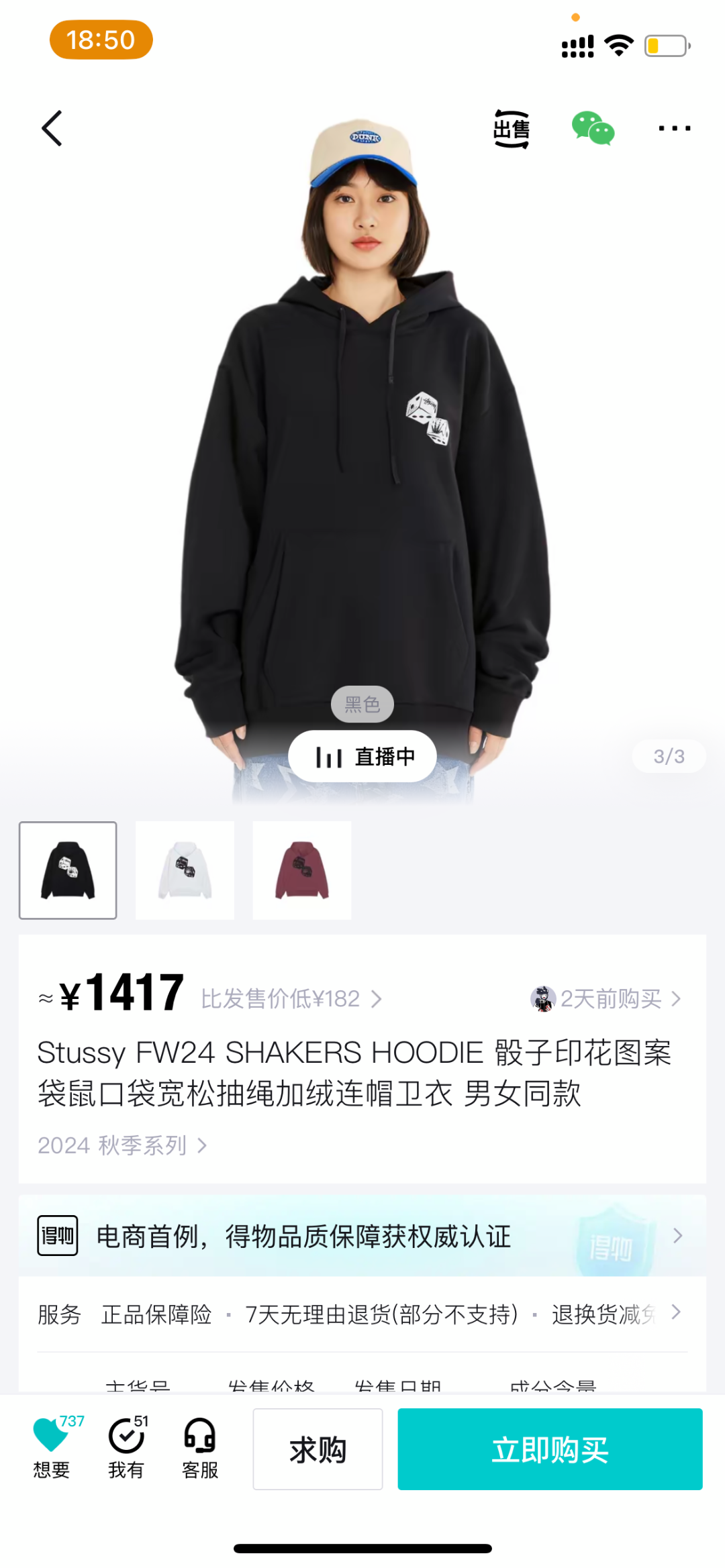
Task: Open the 出售 sell icon
Action: pos(512,129)
